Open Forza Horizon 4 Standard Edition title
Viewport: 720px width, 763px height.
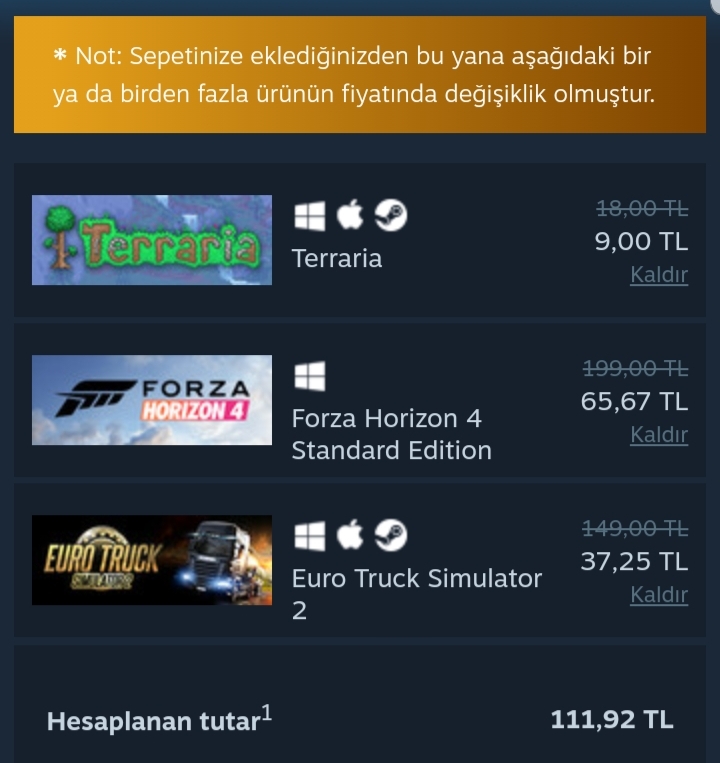tap(391, 434)
